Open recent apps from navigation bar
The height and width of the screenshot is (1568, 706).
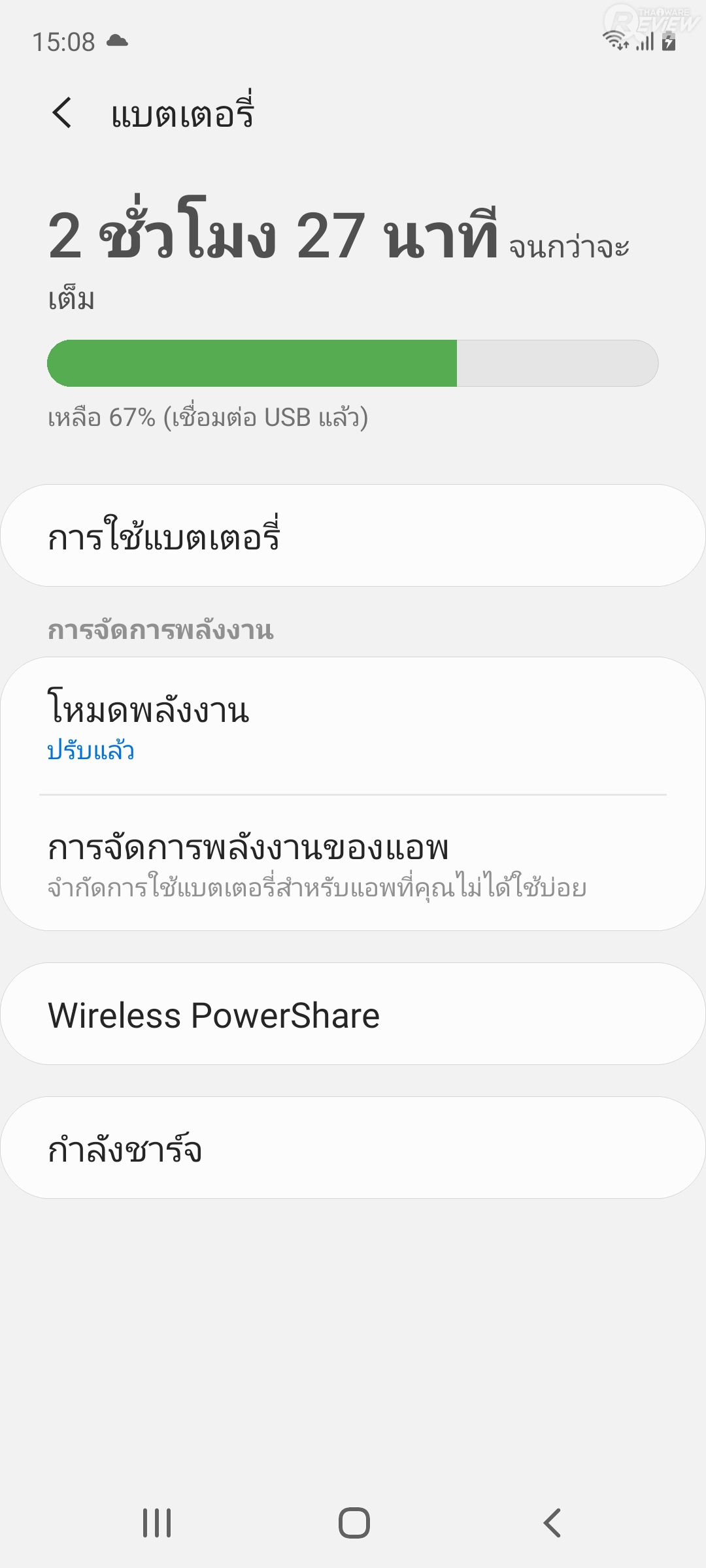click(x=157, y=1523)
